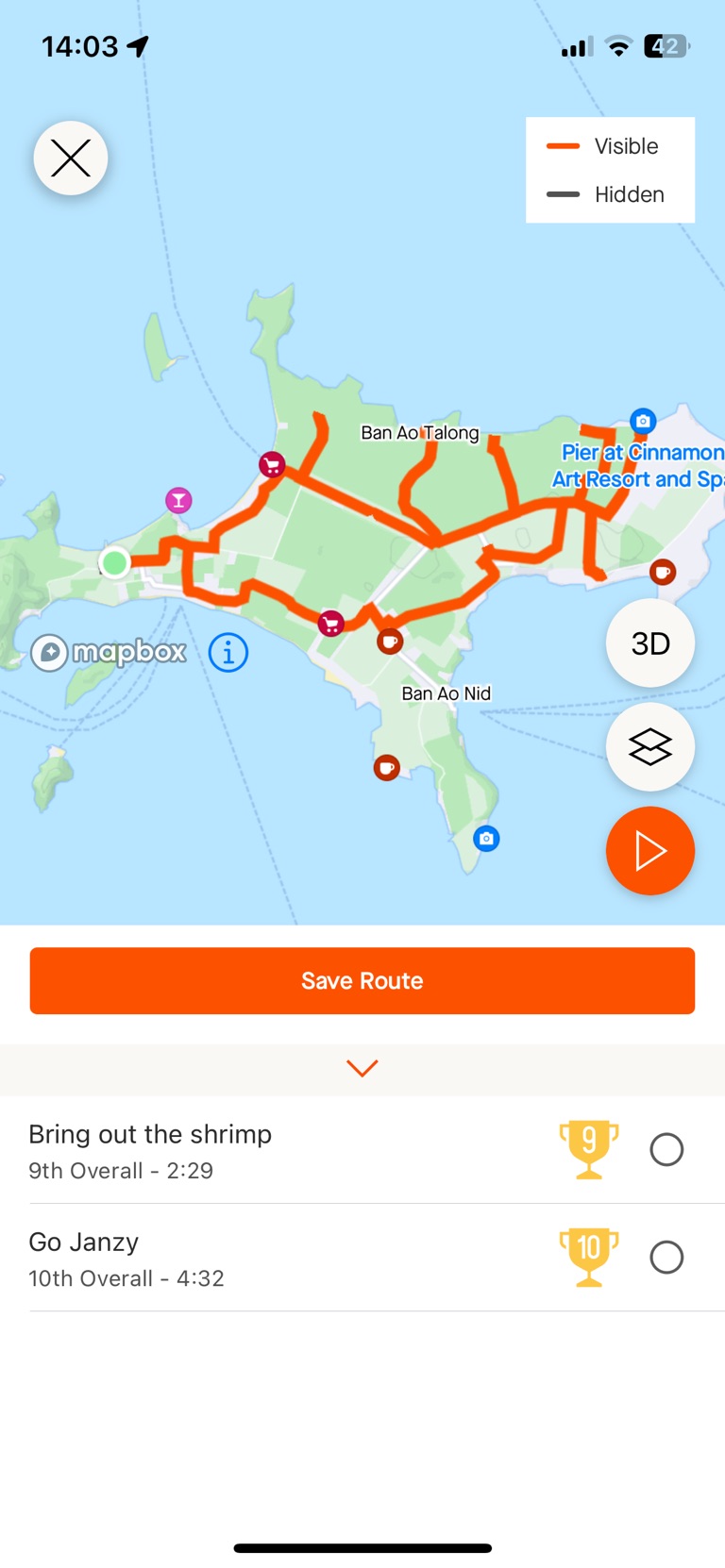
Task: Open the map layers options
Action: (650, 747)
